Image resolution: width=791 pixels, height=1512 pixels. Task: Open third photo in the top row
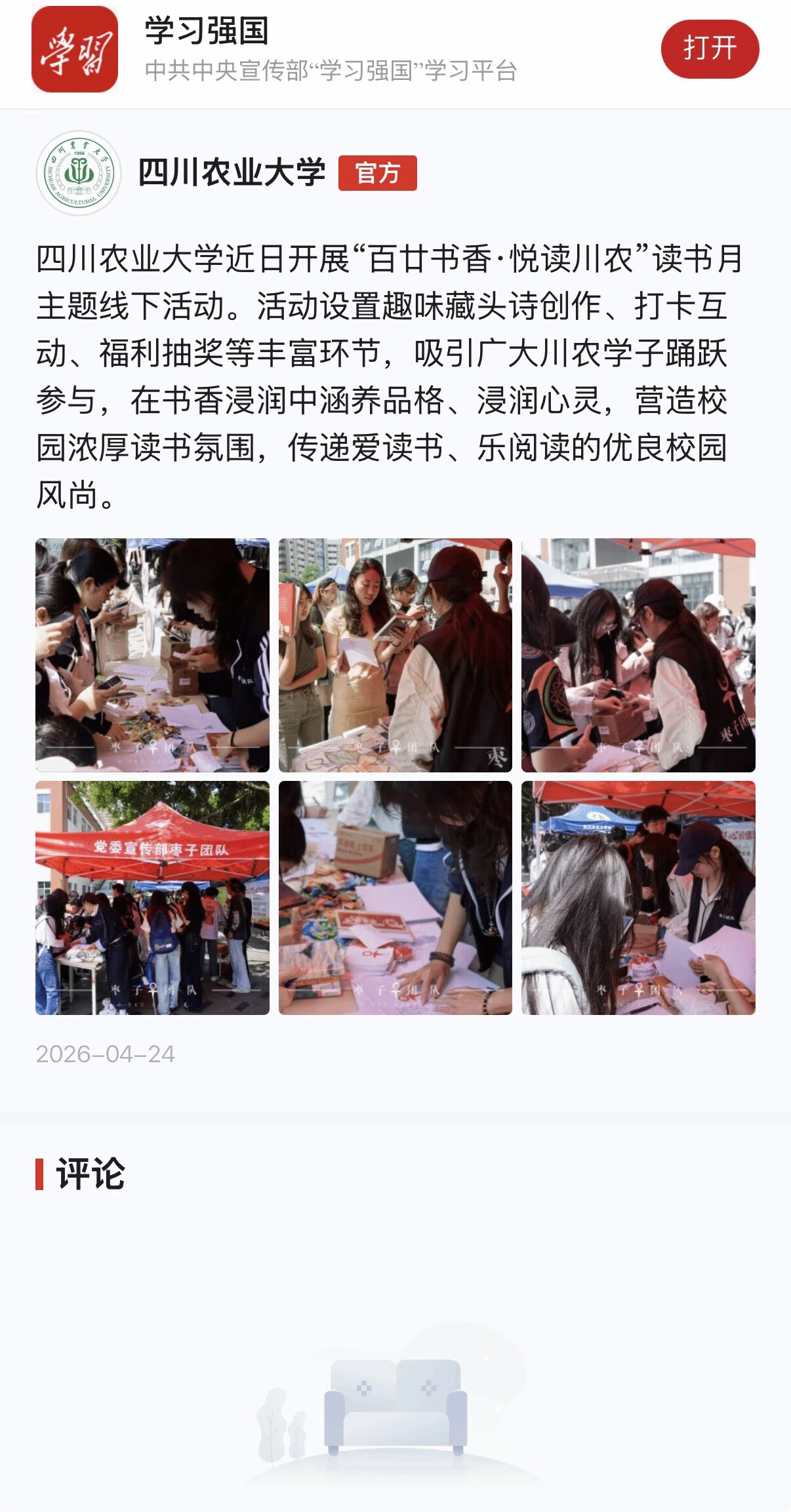coord(638,655)
